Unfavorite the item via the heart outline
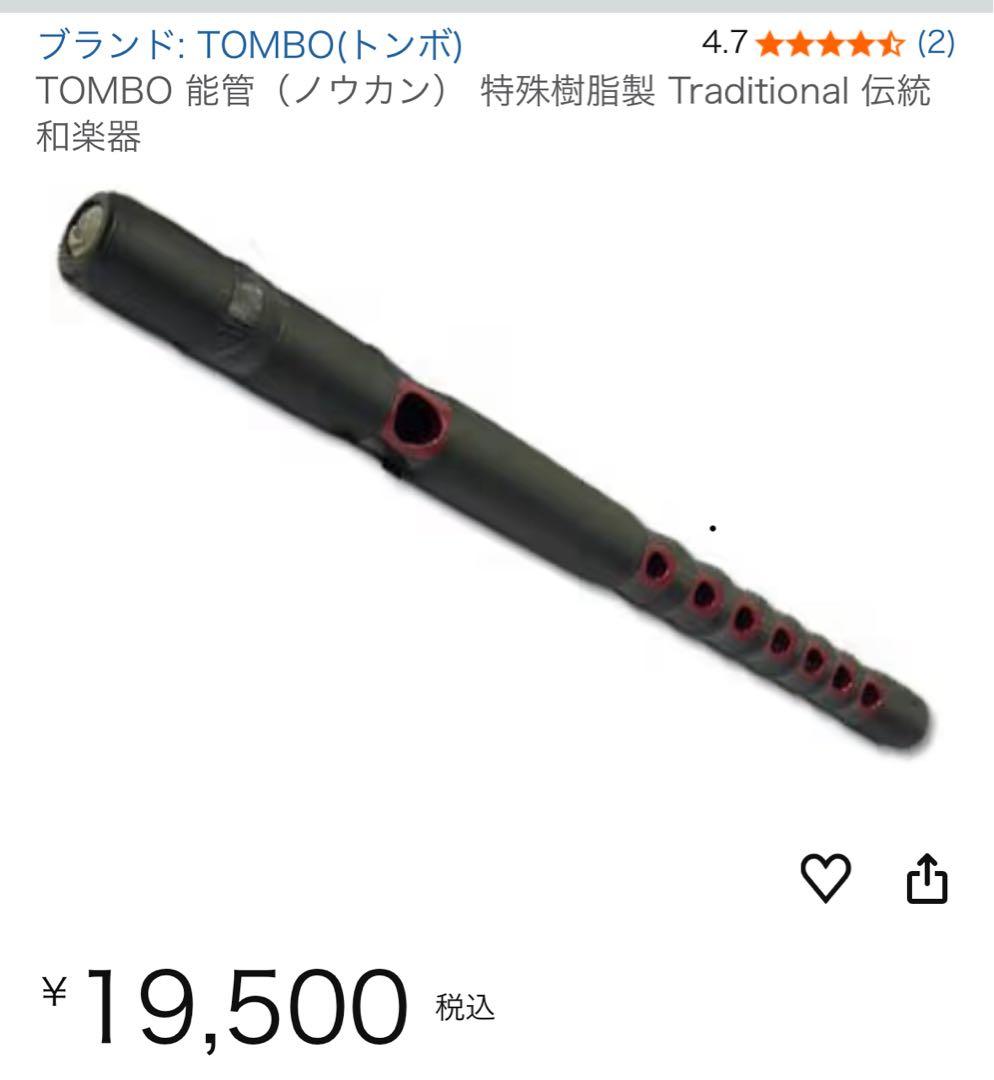This screenshot has height=1080, width=994. click(825, 878)
